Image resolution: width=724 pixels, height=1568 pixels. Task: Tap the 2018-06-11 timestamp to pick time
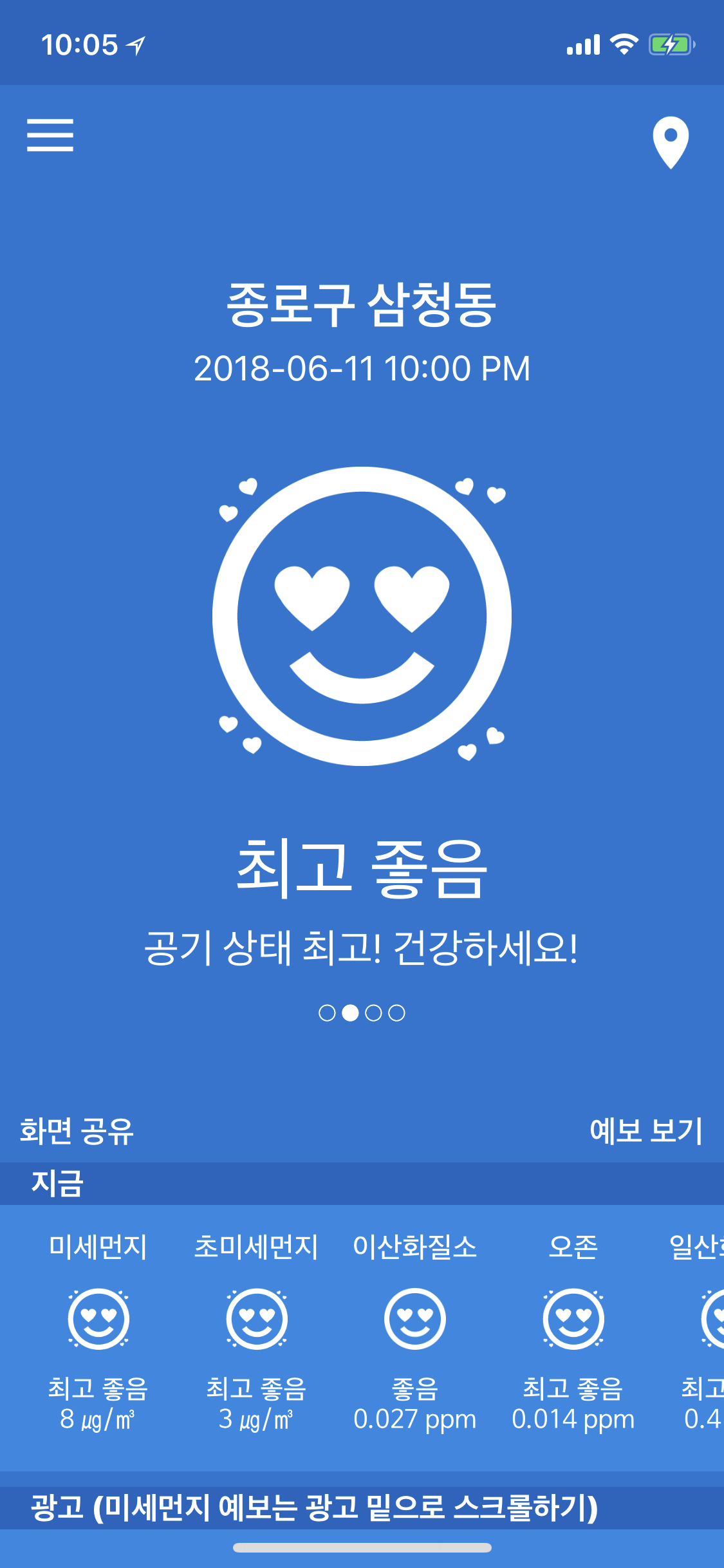coord(362,369)
